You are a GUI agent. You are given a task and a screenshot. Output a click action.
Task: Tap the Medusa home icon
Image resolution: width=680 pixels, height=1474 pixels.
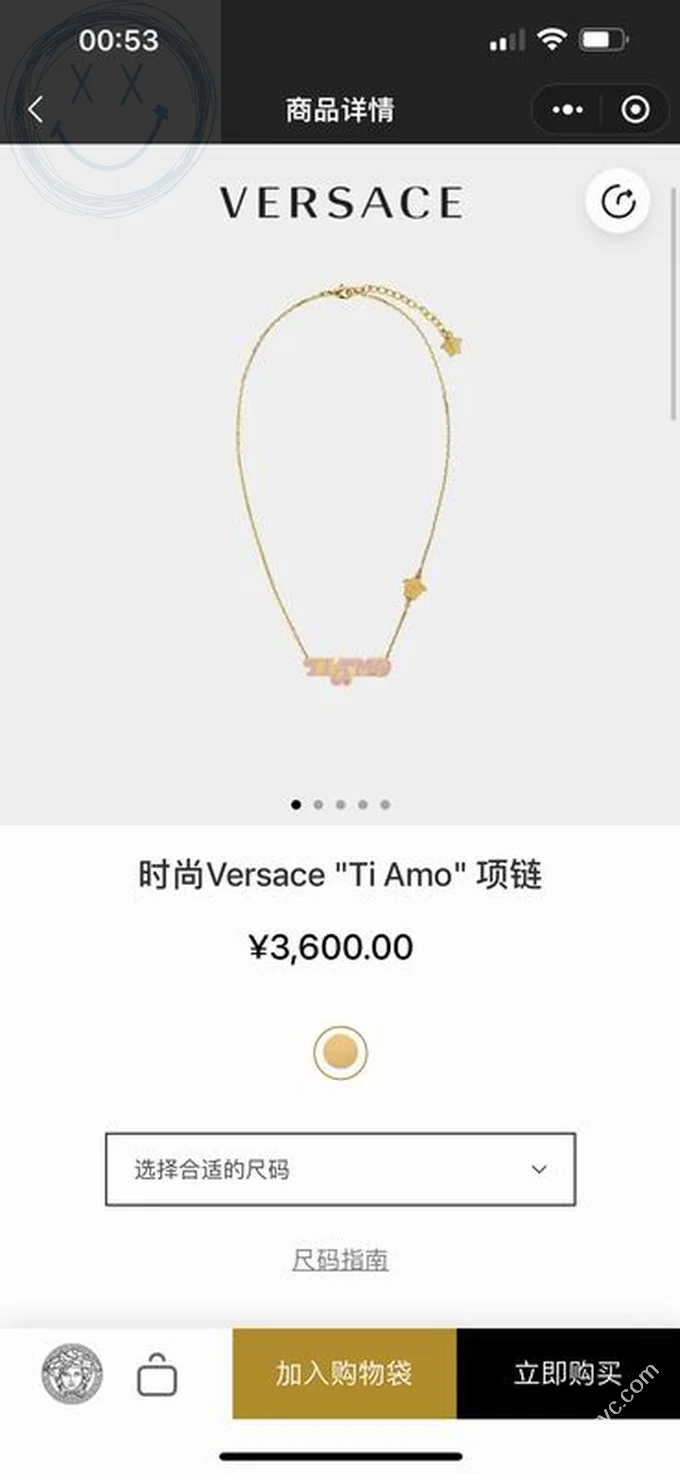click(72, 1374)
